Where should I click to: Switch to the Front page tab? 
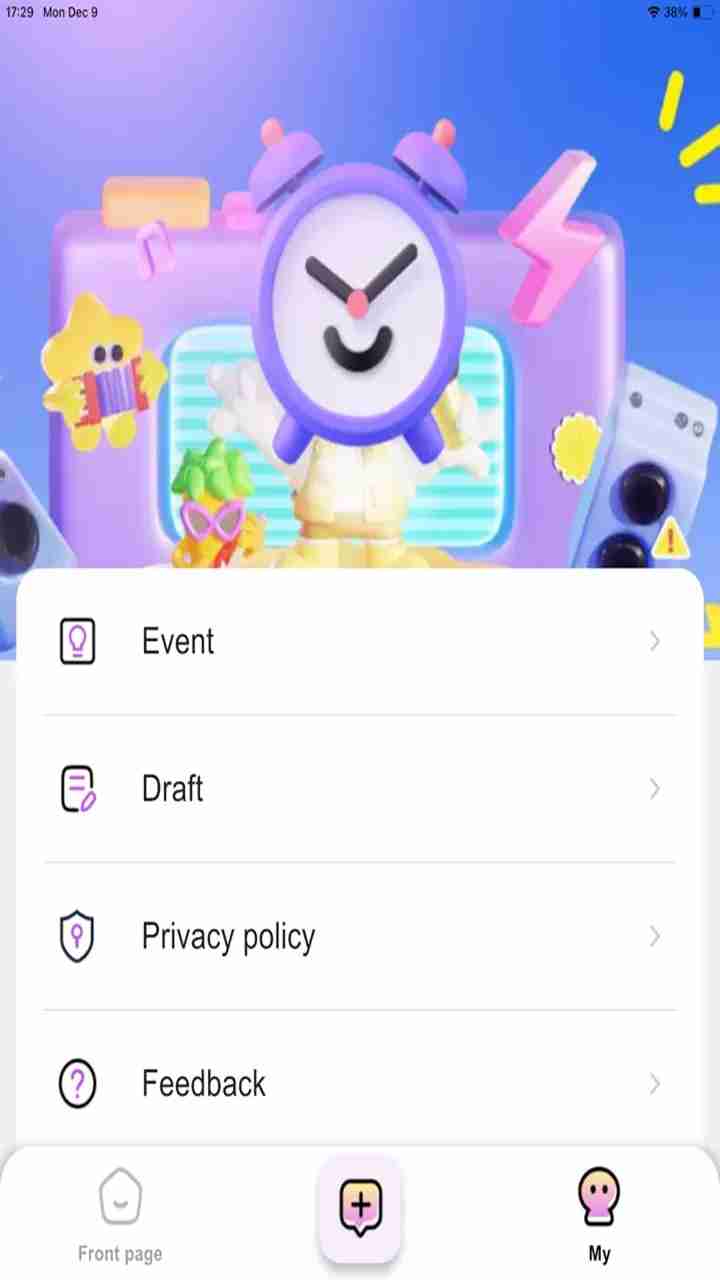pyautogui.click(x=120, y=1215)
